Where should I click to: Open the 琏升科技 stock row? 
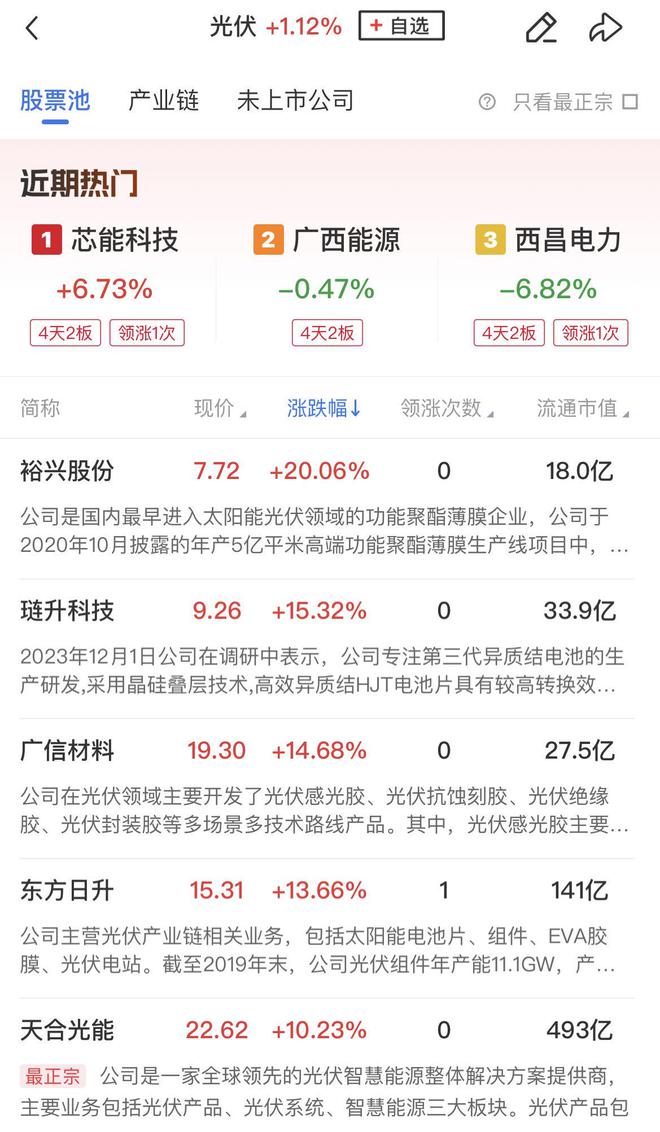point(67,611)
